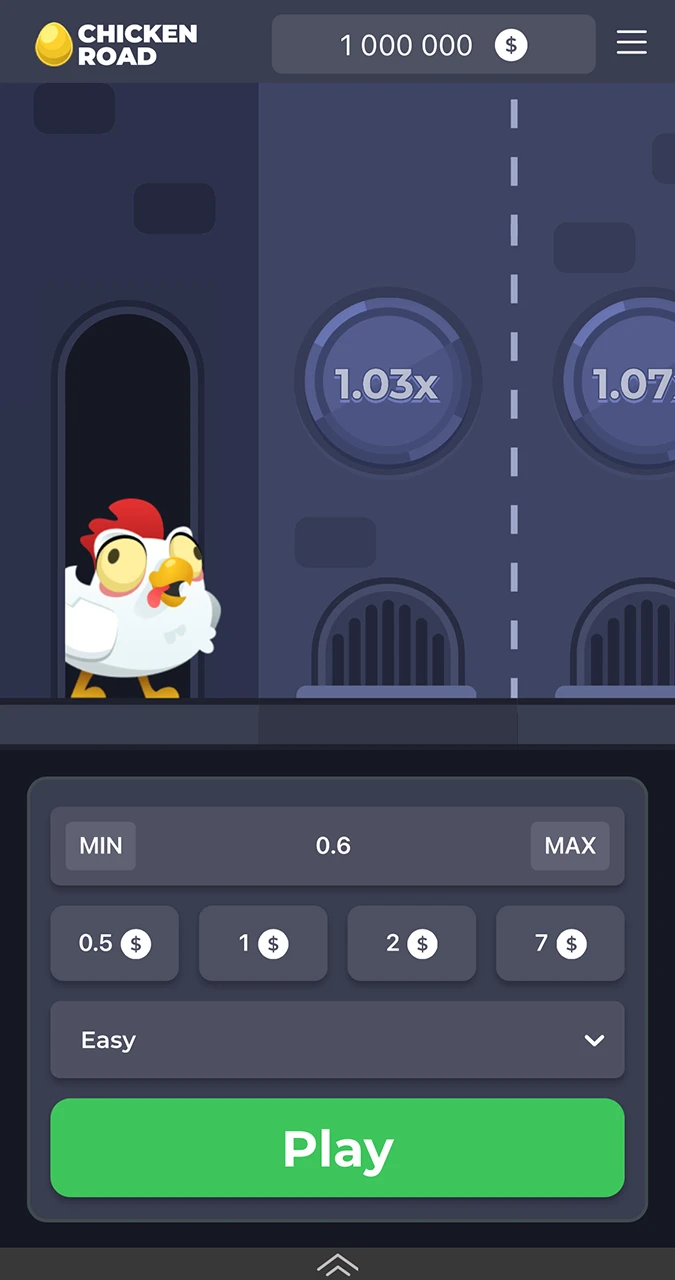
Task: Start the game with the Play button
Action: (337, 1148)
